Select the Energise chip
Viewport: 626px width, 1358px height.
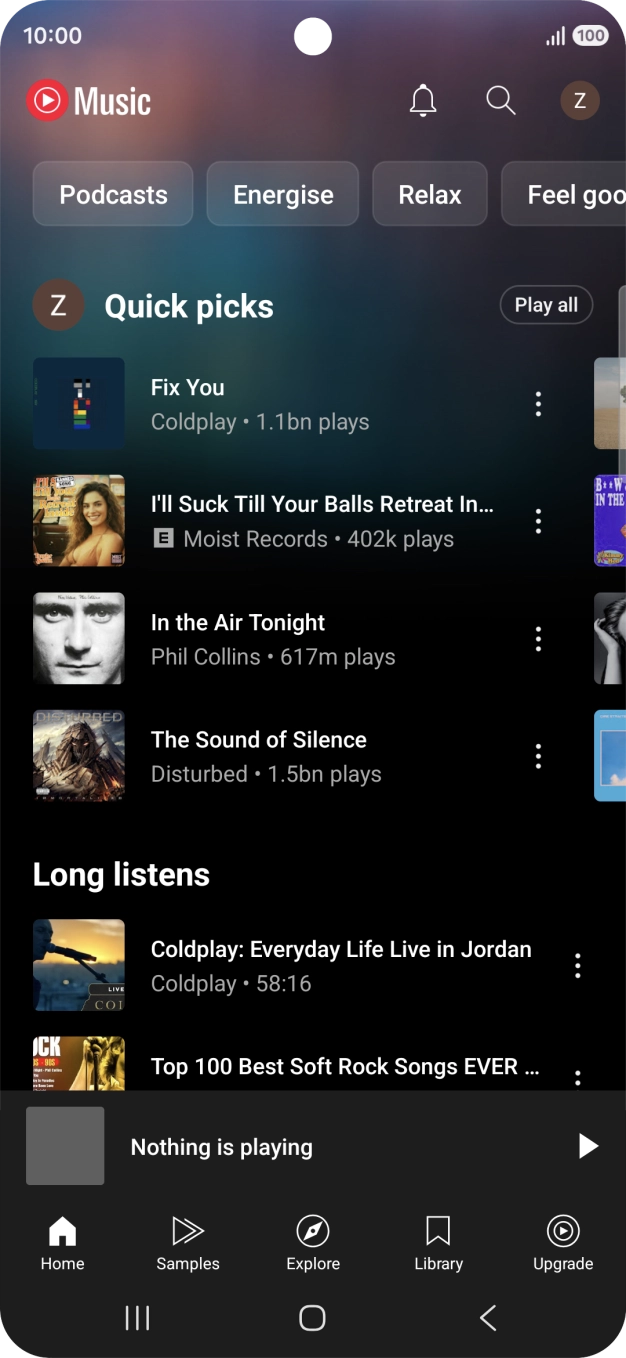tap(283, 194)
